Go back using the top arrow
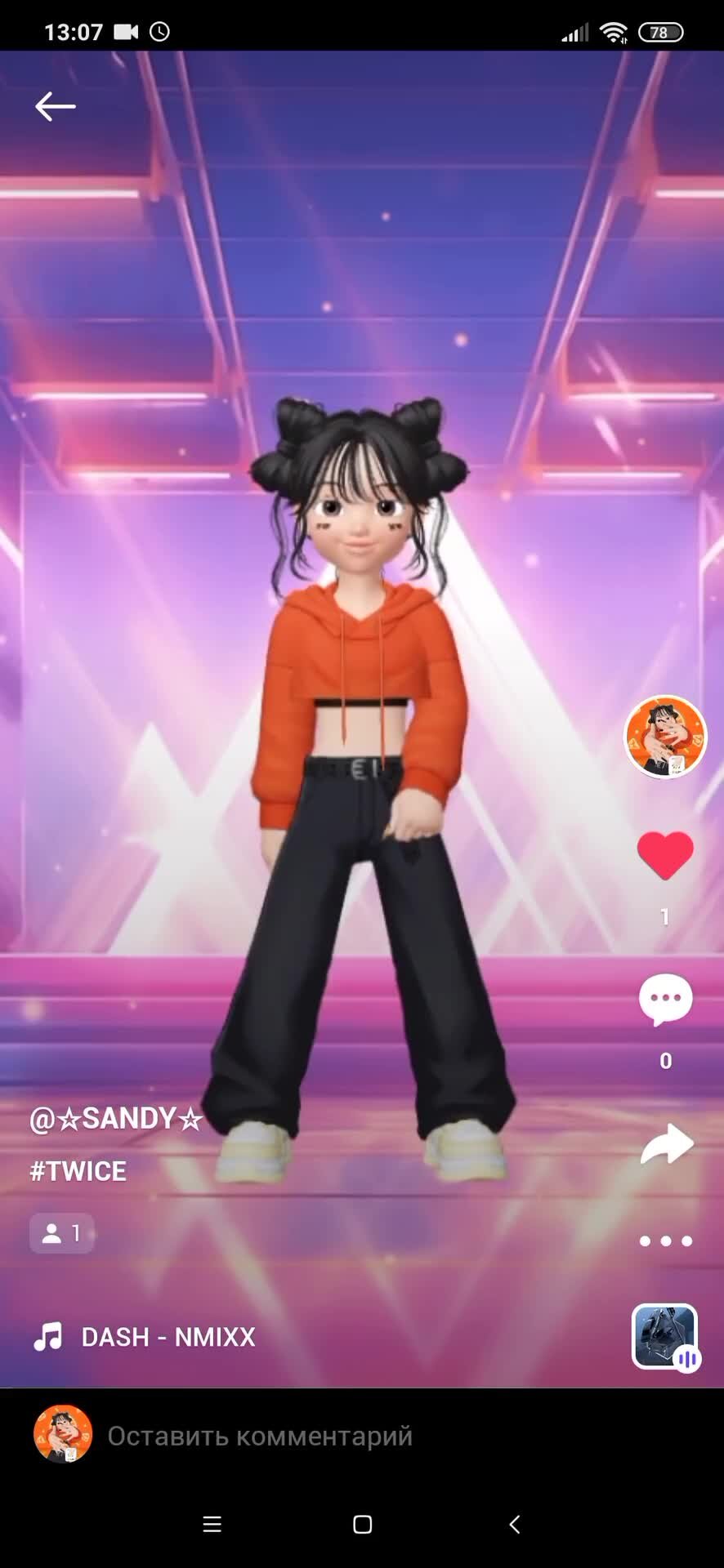 point(56,106)
